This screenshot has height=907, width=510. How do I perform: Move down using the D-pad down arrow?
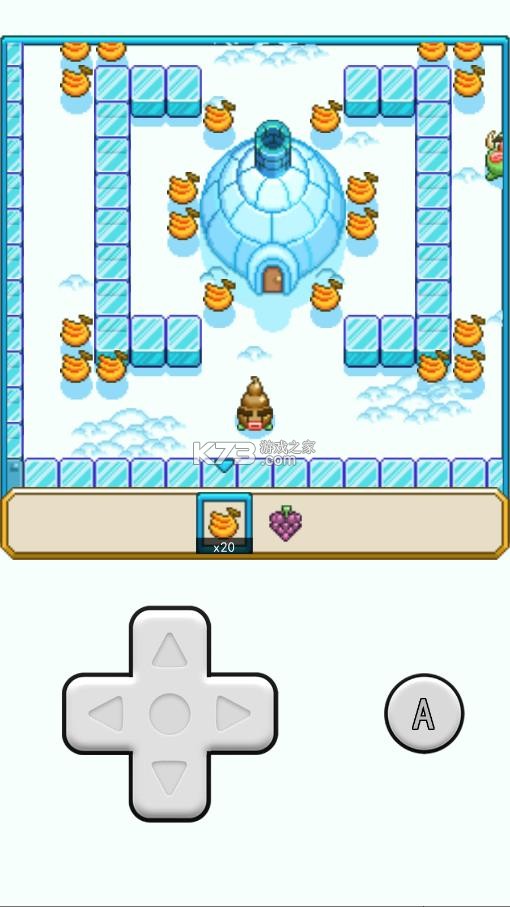tap(169, 777)
